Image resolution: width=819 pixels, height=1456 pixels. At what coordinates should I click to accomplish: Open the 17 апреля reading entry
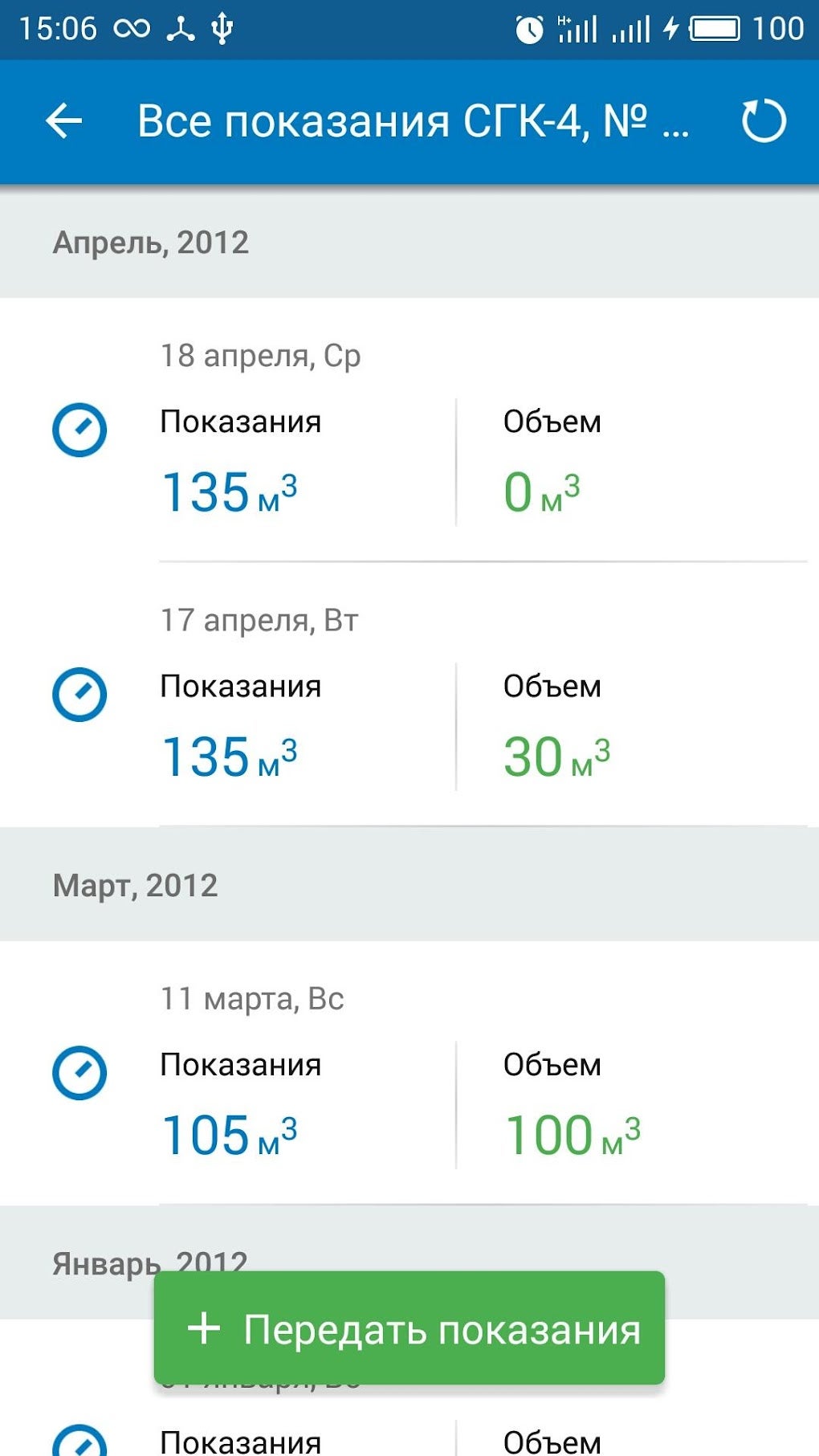pos(409,695)
